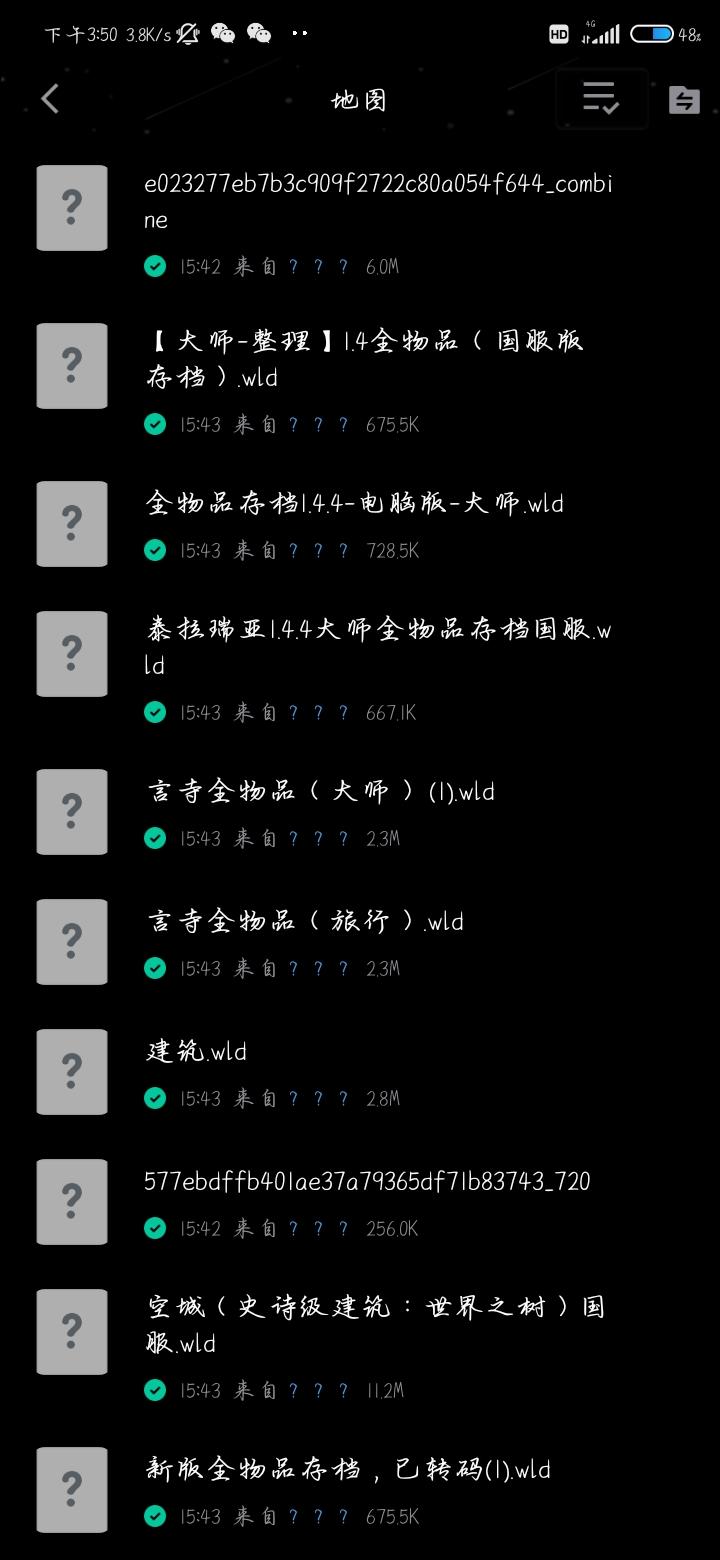This screenshot has width=720, height=1560.
Task: Choose 言寺全物品（大师）(1).wld
Action: [360, 812]
